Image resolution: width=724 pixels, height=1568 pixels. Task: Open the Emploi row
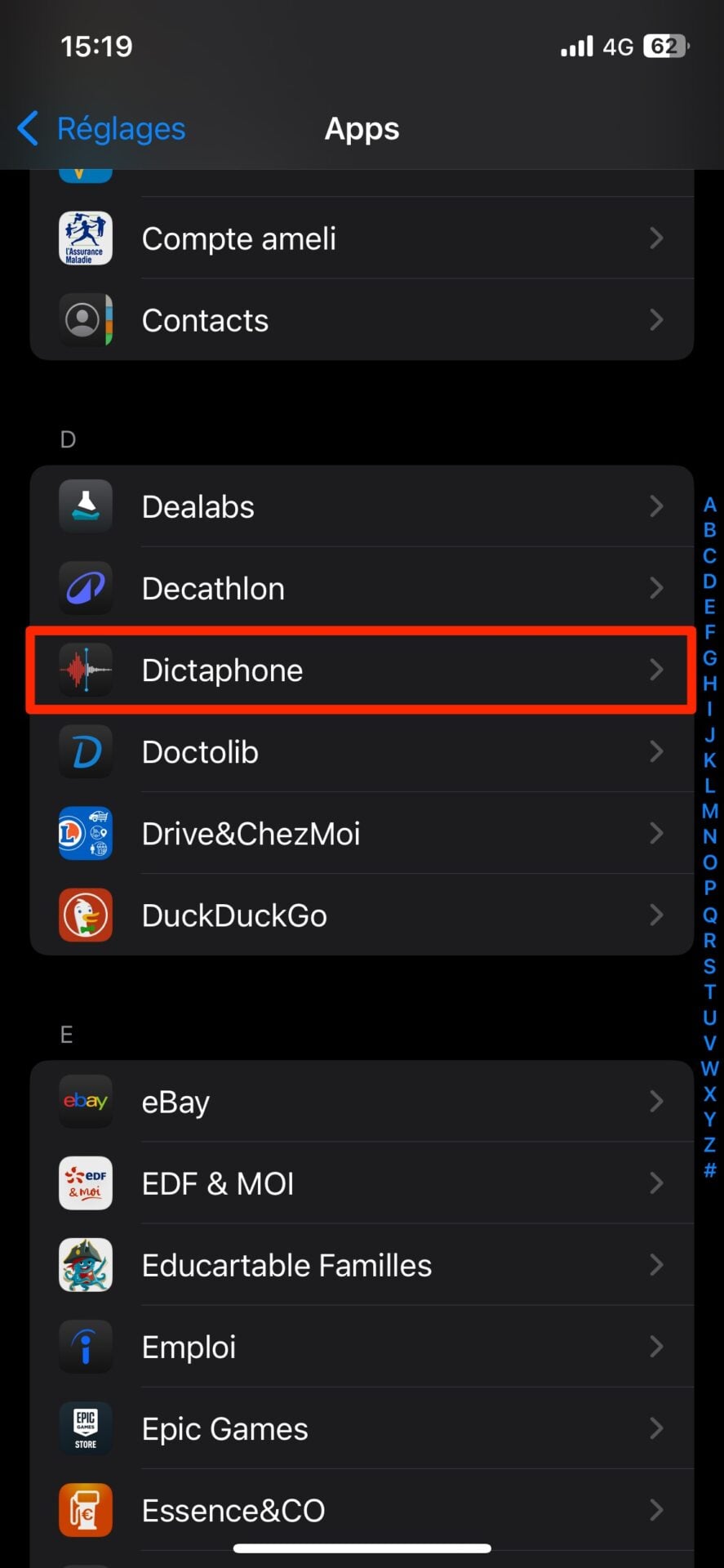361,1346
